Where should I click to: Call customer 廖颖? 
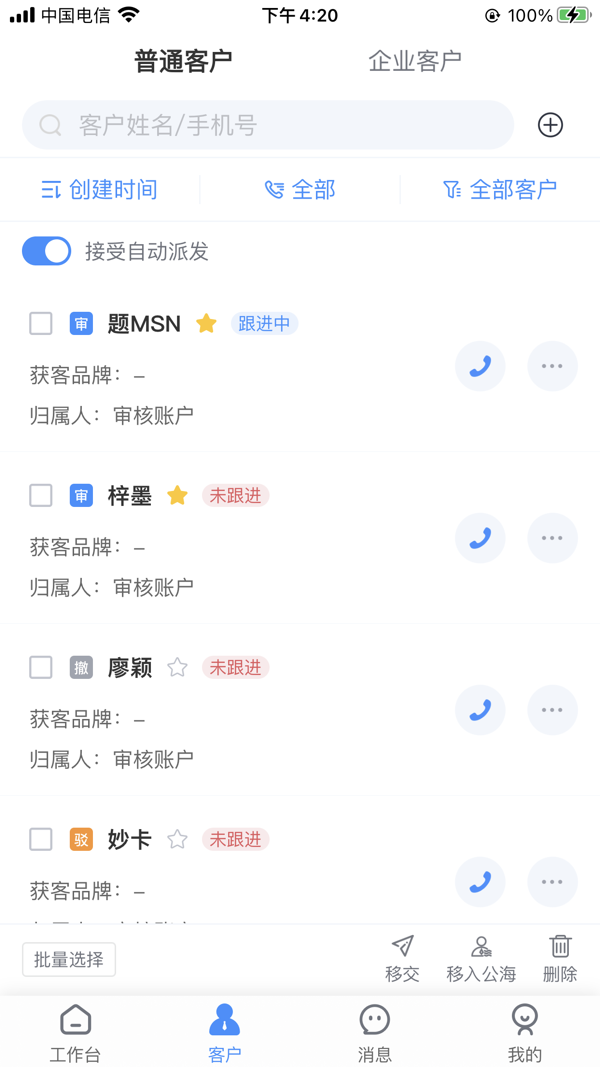pos(480,710)
